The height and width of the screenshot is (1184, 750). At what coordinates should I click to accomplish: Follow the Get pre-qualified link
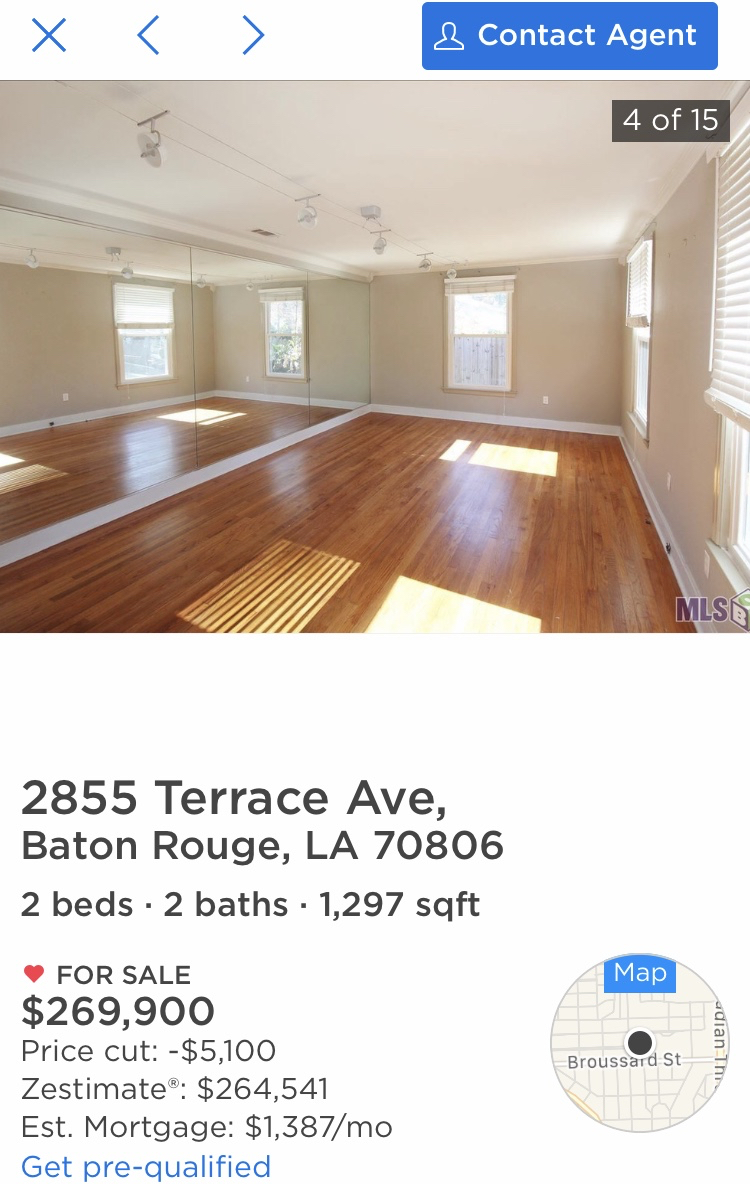tap(146, 1166)
